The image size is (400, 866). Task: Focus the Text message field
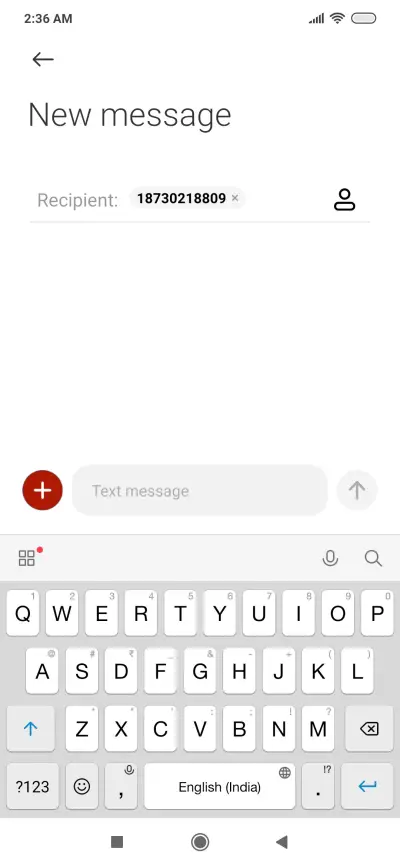coord(200,490)
